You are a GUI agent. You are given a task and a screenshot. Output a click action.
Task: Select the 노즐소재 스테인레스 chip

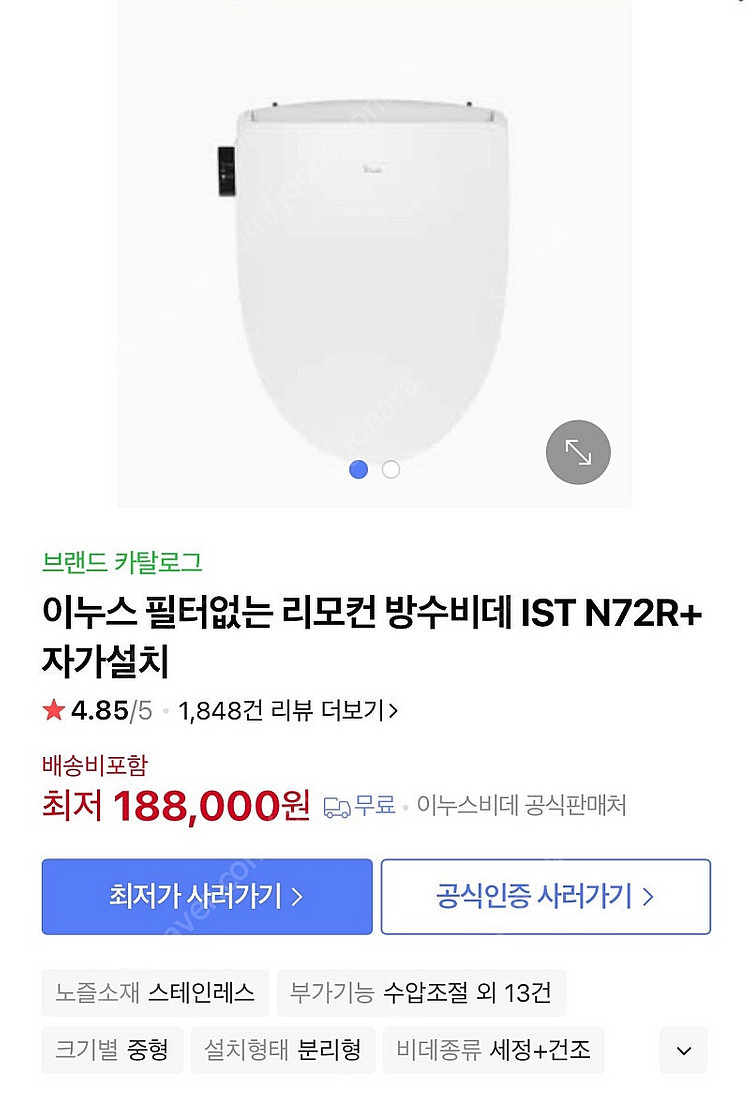tap(155, 993)
